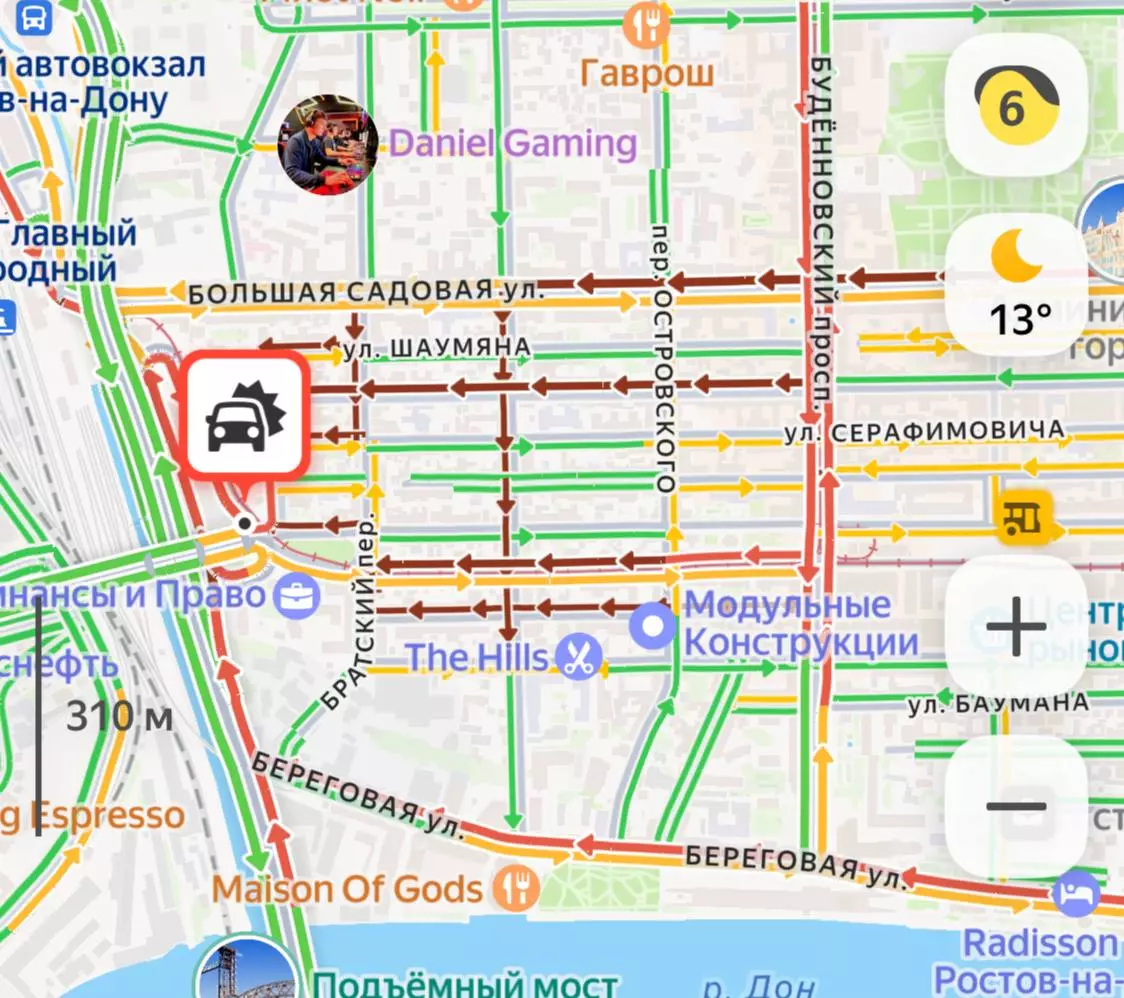
Task: Open the Daniel Gaming place photo
Action: click(327, 145)
